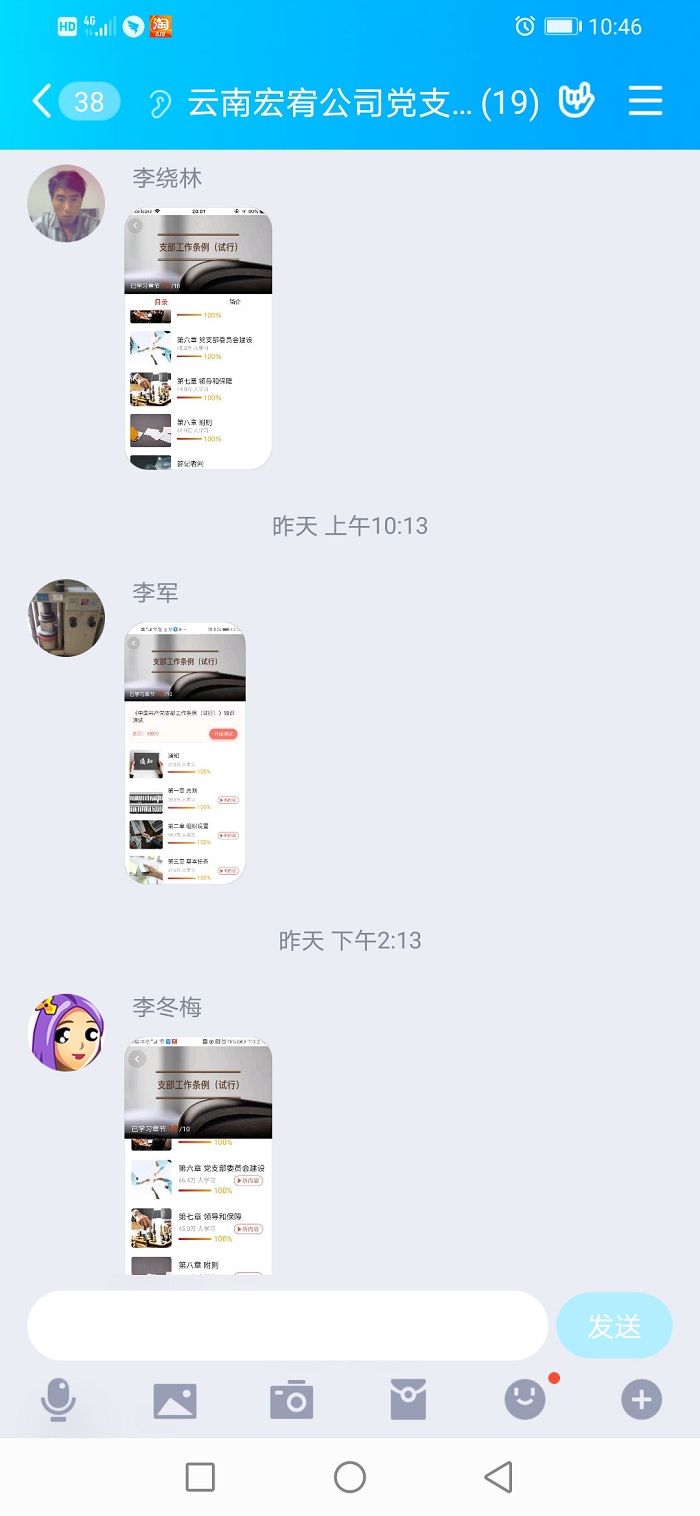
Task: Open 李冬梅's shared screenshot image
Action: click(x=198, y=1156)
